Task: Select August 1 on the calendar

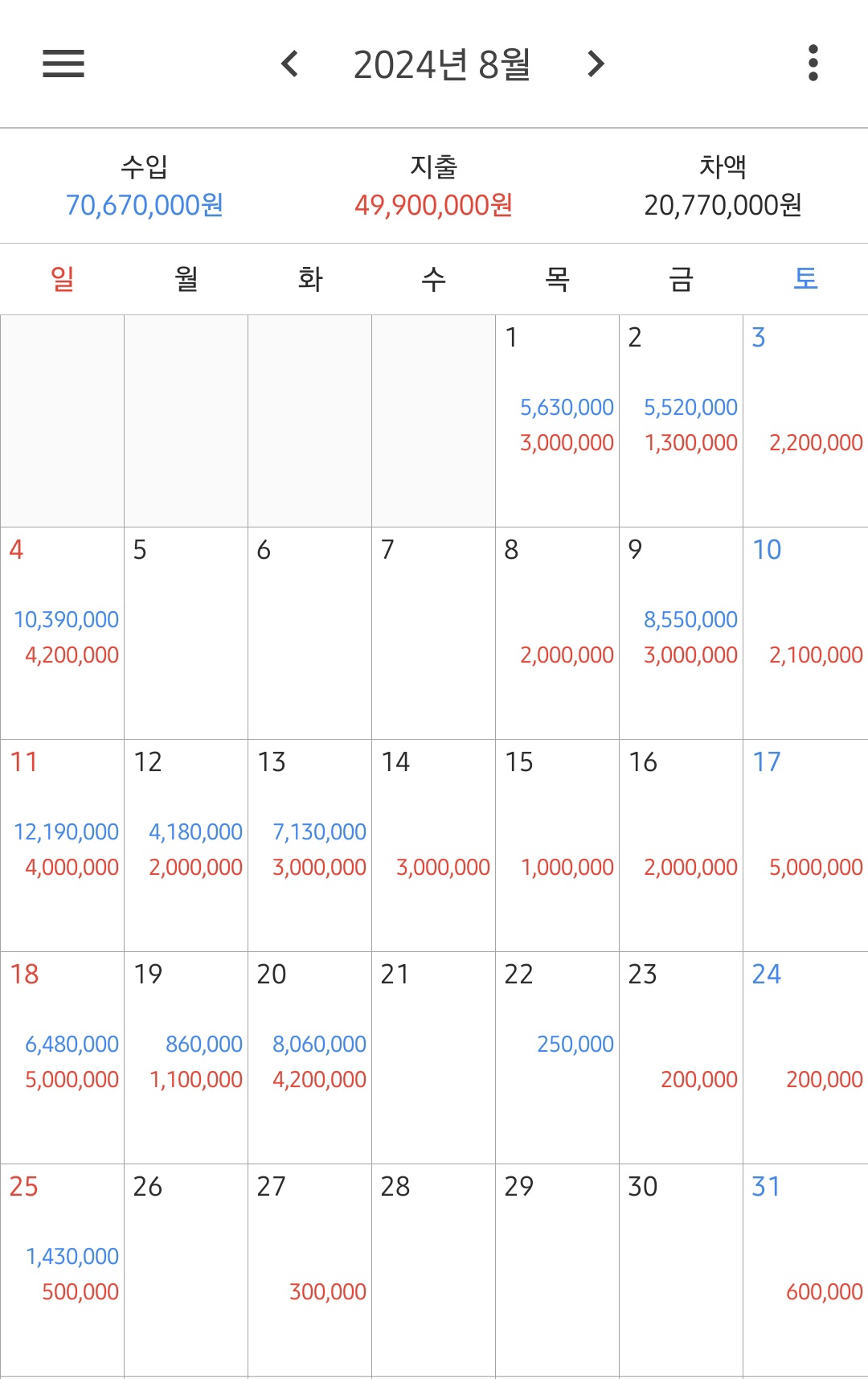Action: (557, 421)
